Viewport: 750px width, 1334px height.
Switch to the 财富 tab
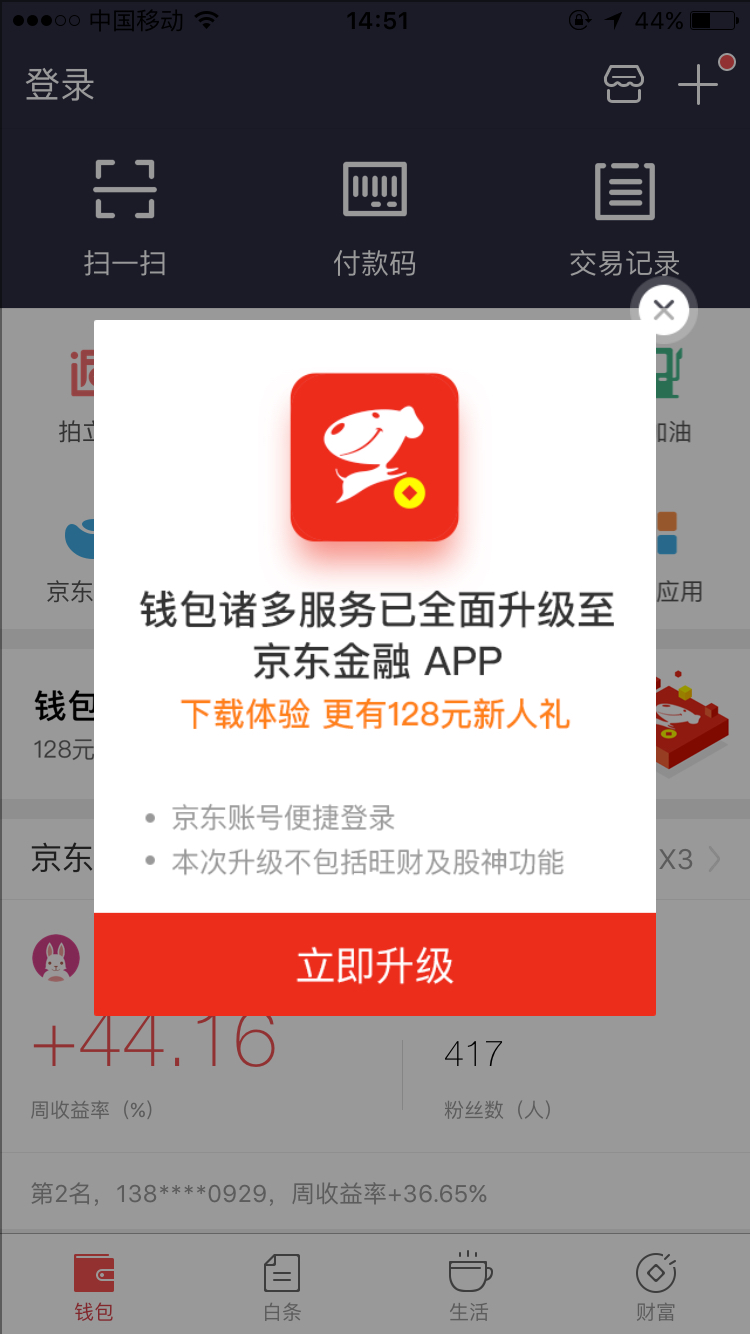pyautogui.click(x=656, y=1286)
